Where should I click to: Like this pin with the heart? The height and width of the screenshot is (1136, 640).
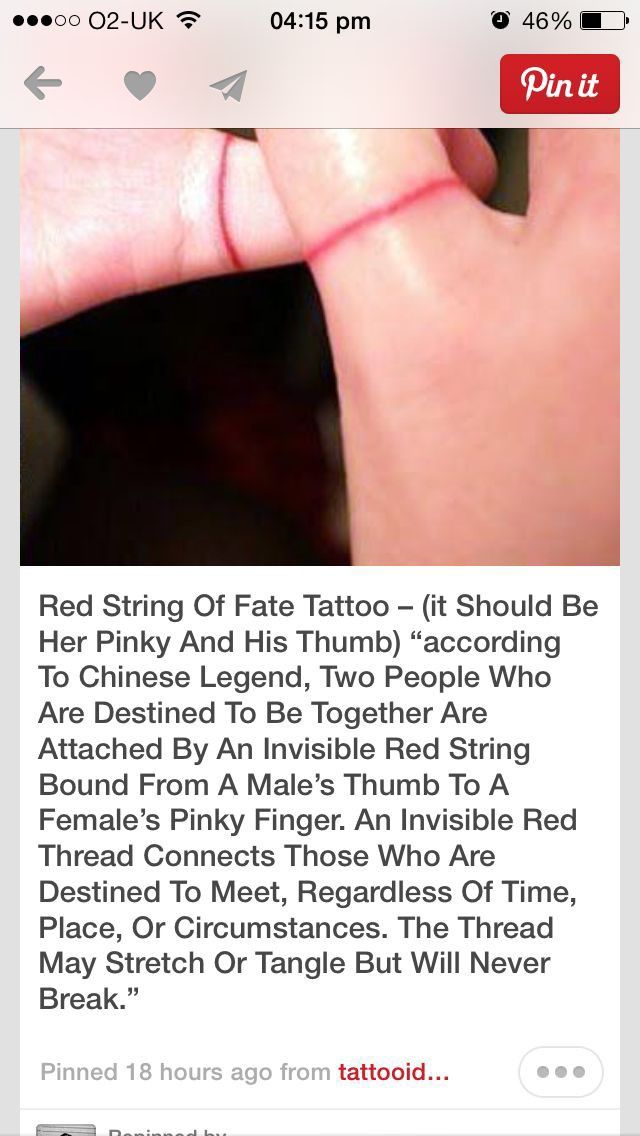coord(139,86)
